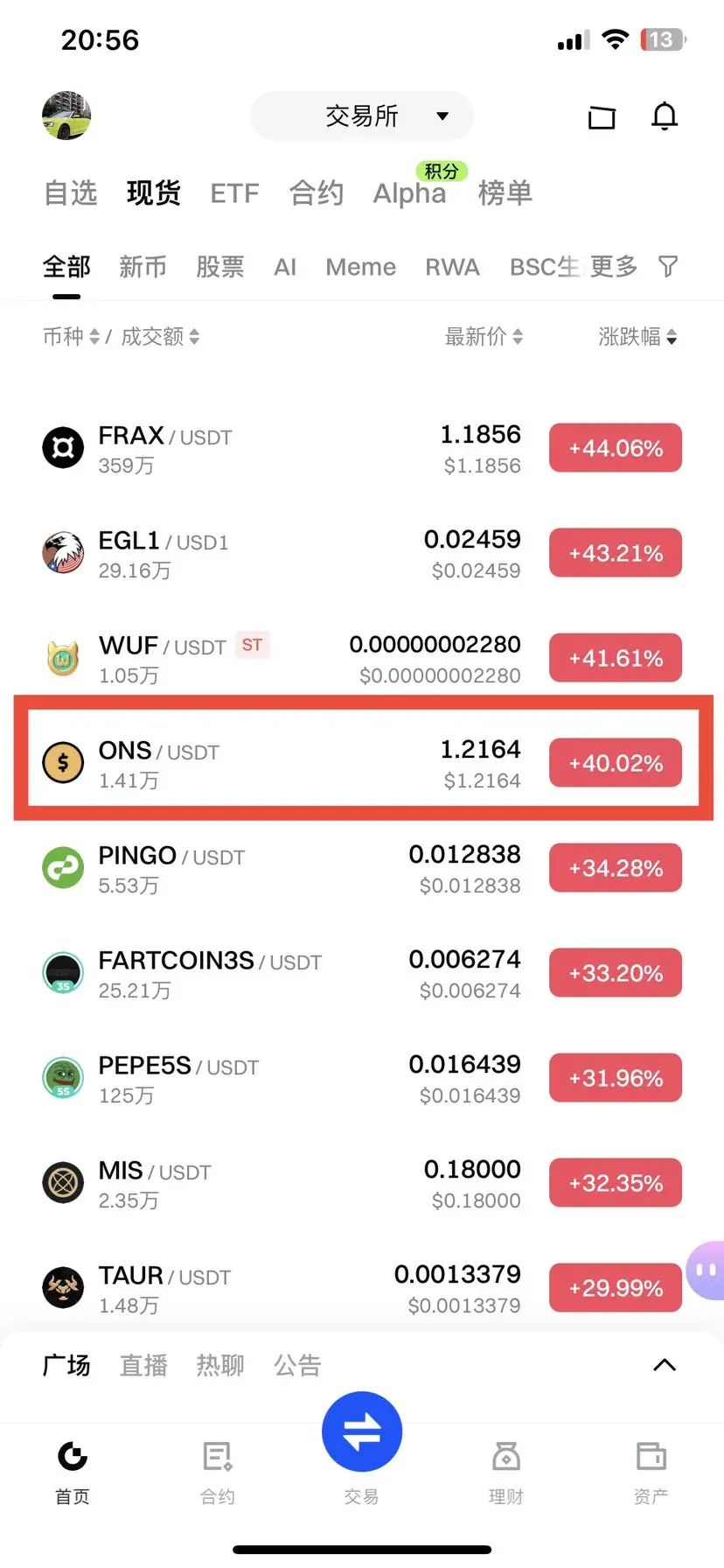Tap the blue 交易 swap button
This screenshot has height=1568, width=724.
pos(362,1431)
